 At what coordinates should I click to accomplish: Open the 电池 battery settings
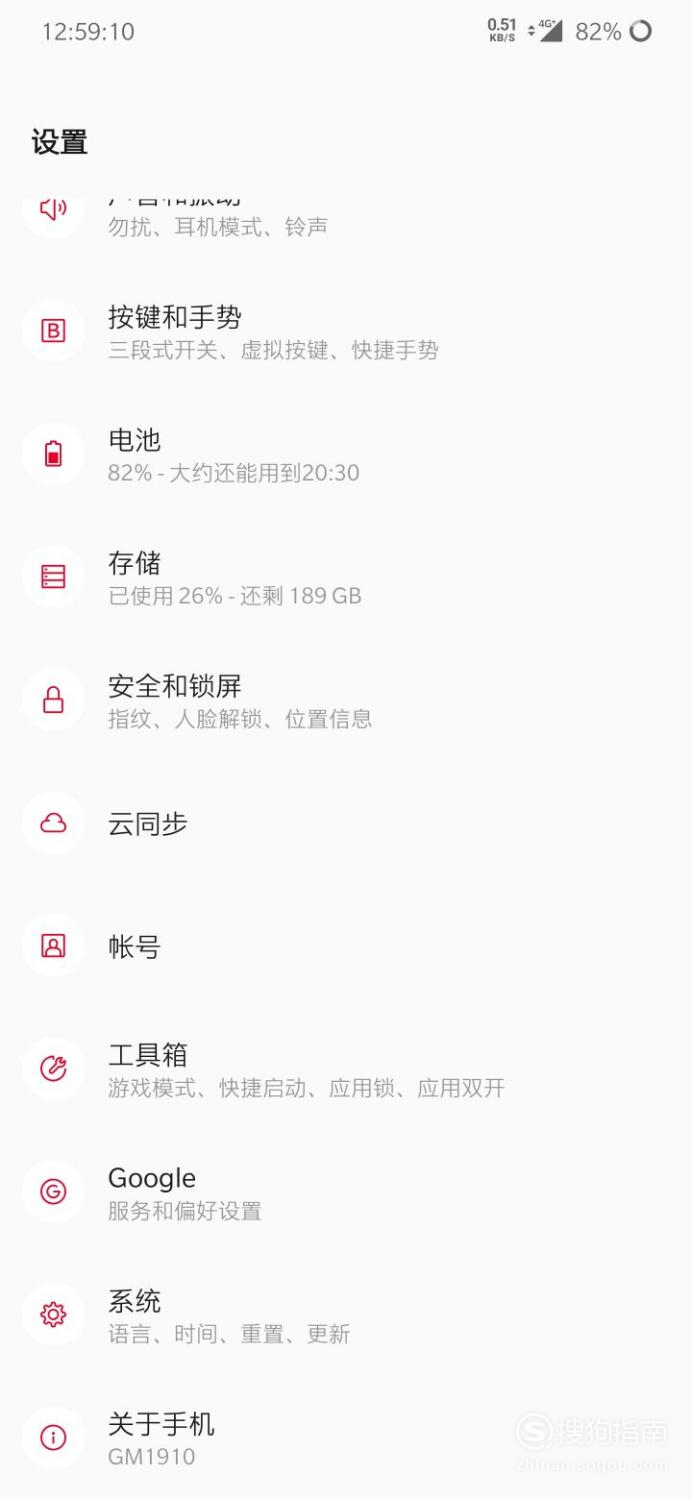(x=346, y=455)
